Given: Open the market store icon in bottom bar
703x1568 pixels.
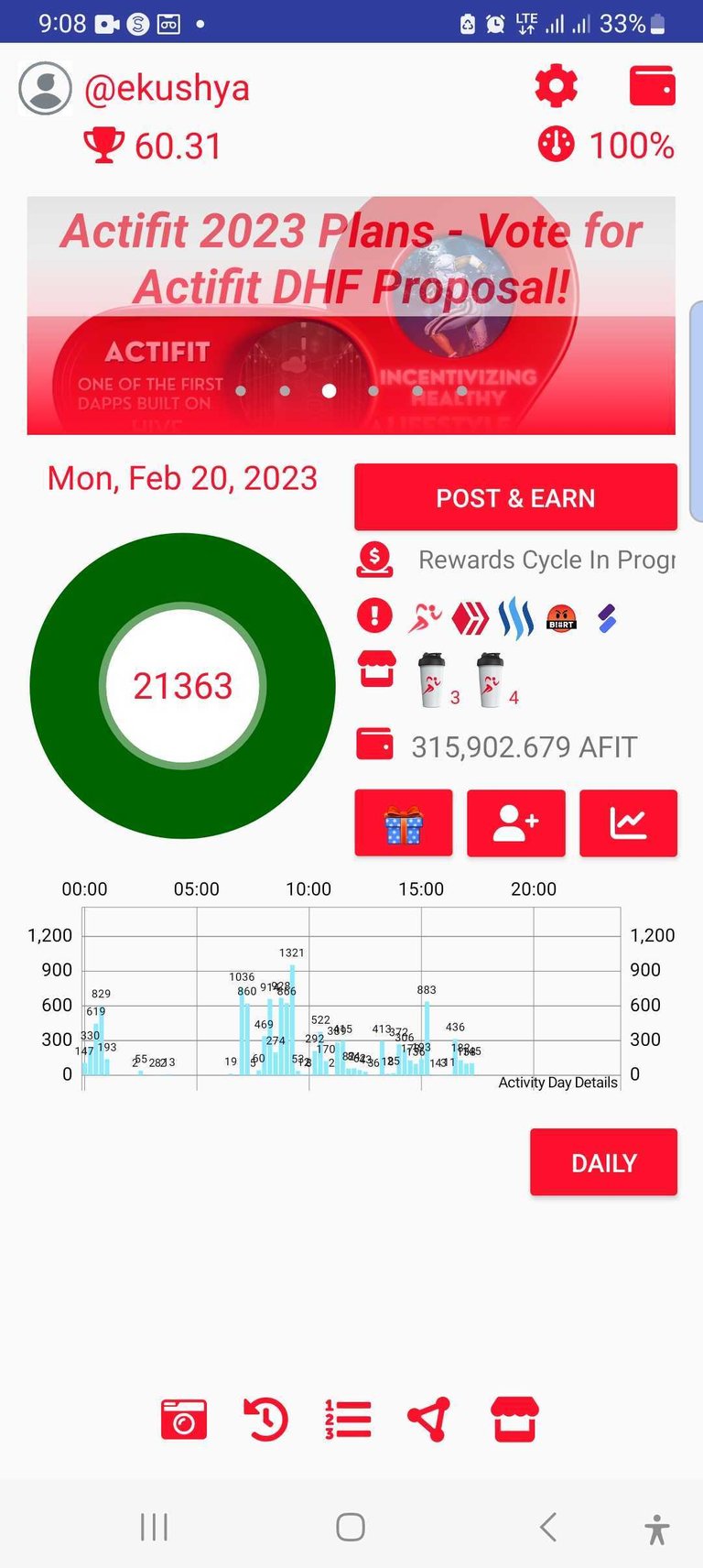Looking at the screenshot, I should pyautogui.click(x=515, y=1420).
